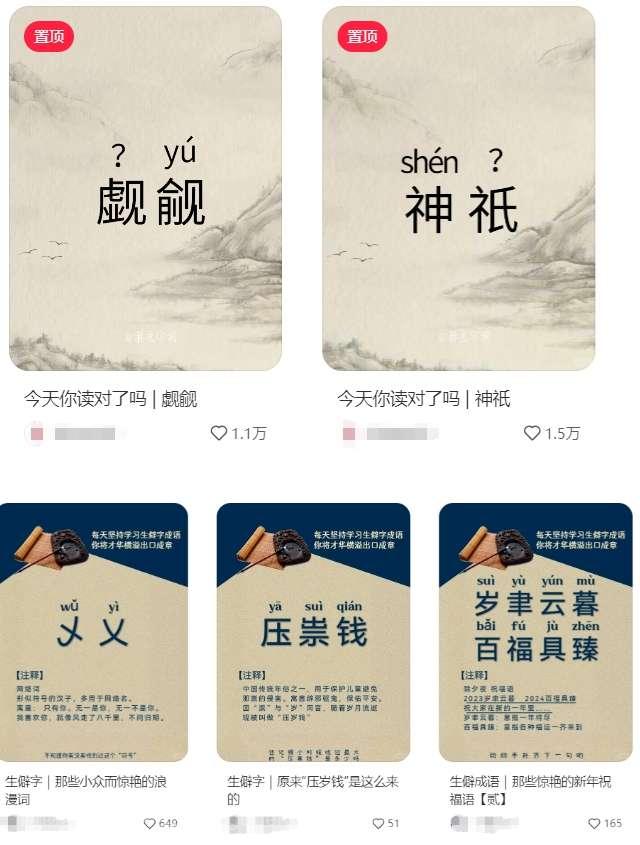This screenshot has height=845, width=640.
Task: Like the 今天你读对了吗 | 觑觎 note
Action: point(219,433)
